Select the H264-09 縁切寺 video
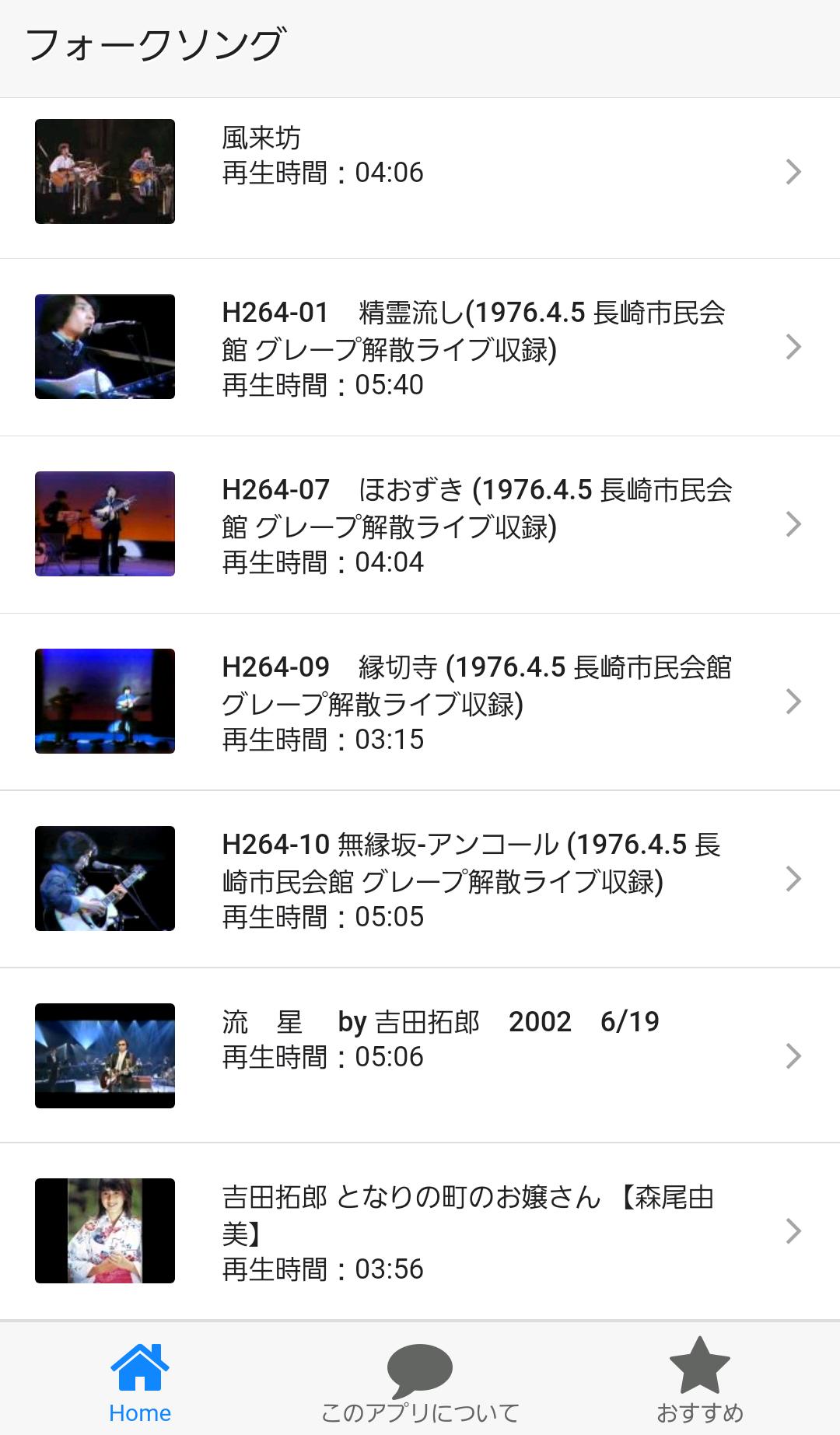 click(x=420, y=702)
